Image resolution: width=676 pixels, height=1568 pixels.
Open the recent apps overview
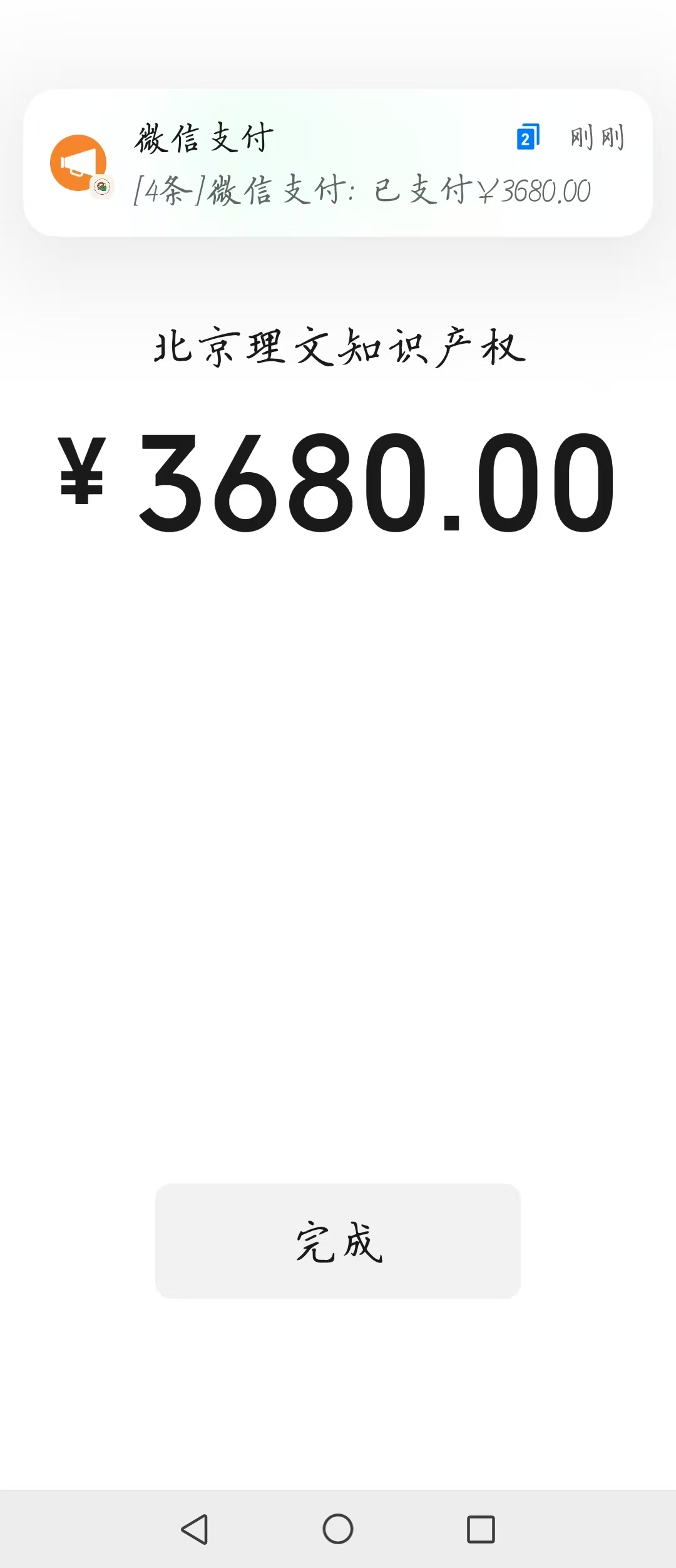[x=481, y=1529]
